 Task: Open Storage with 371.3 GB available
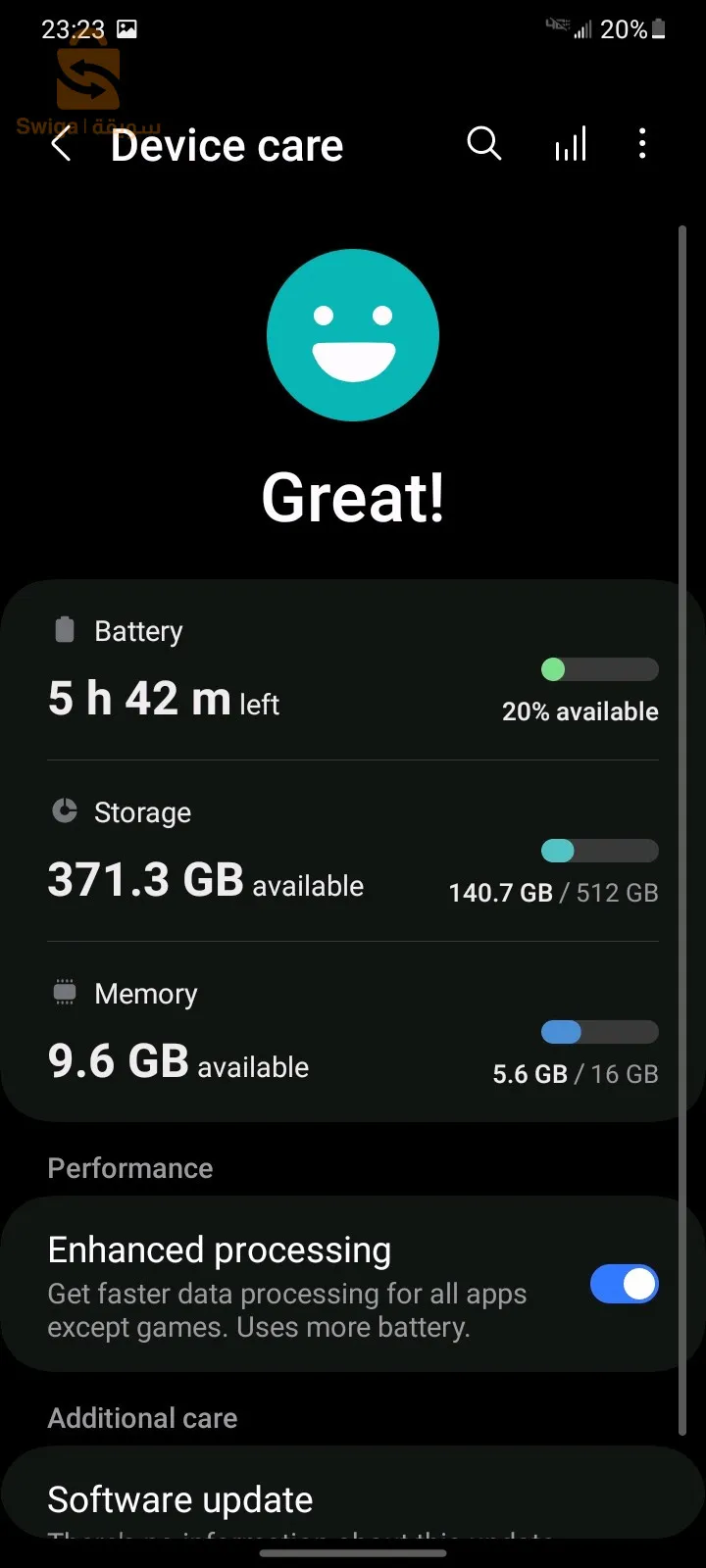[353, 853]
